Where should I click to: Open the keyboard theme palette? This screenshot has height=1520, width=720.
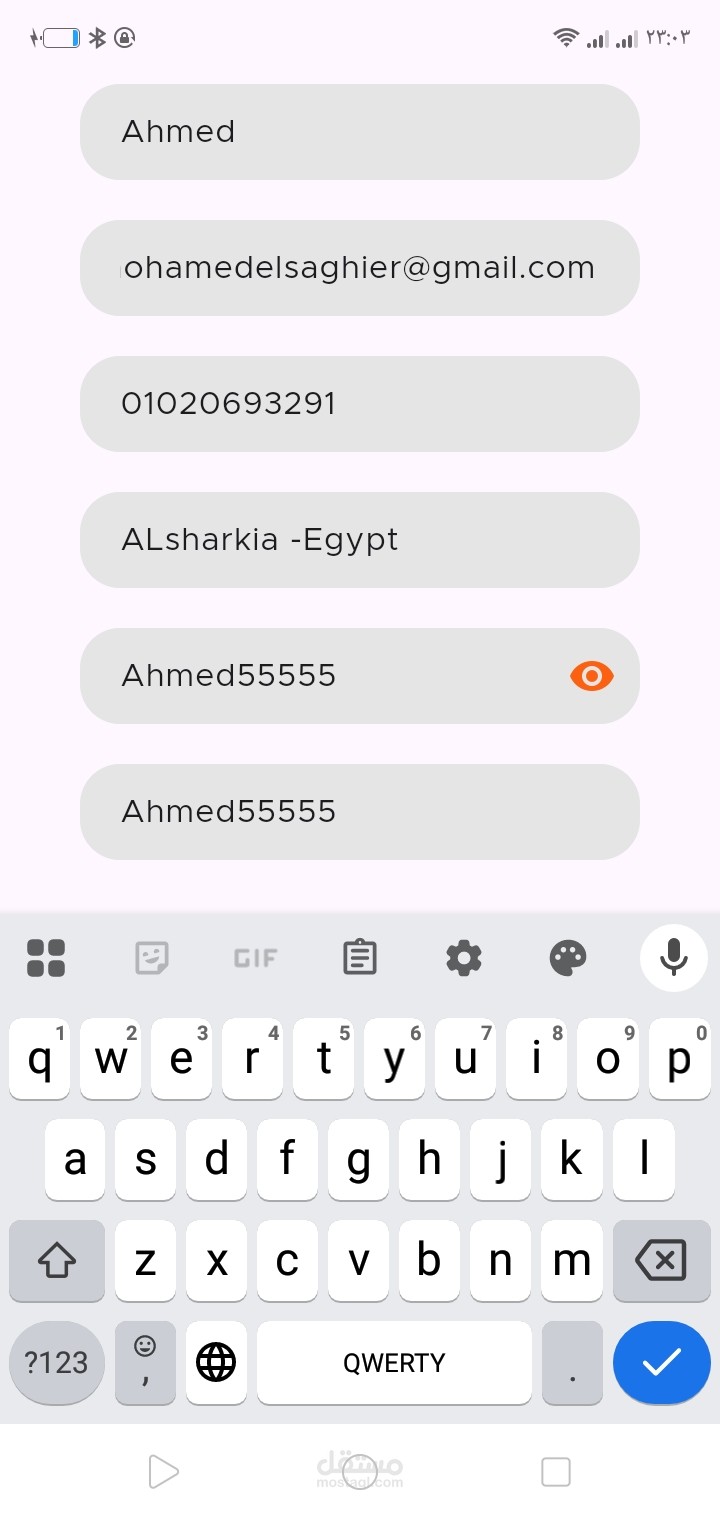point(568,958)
